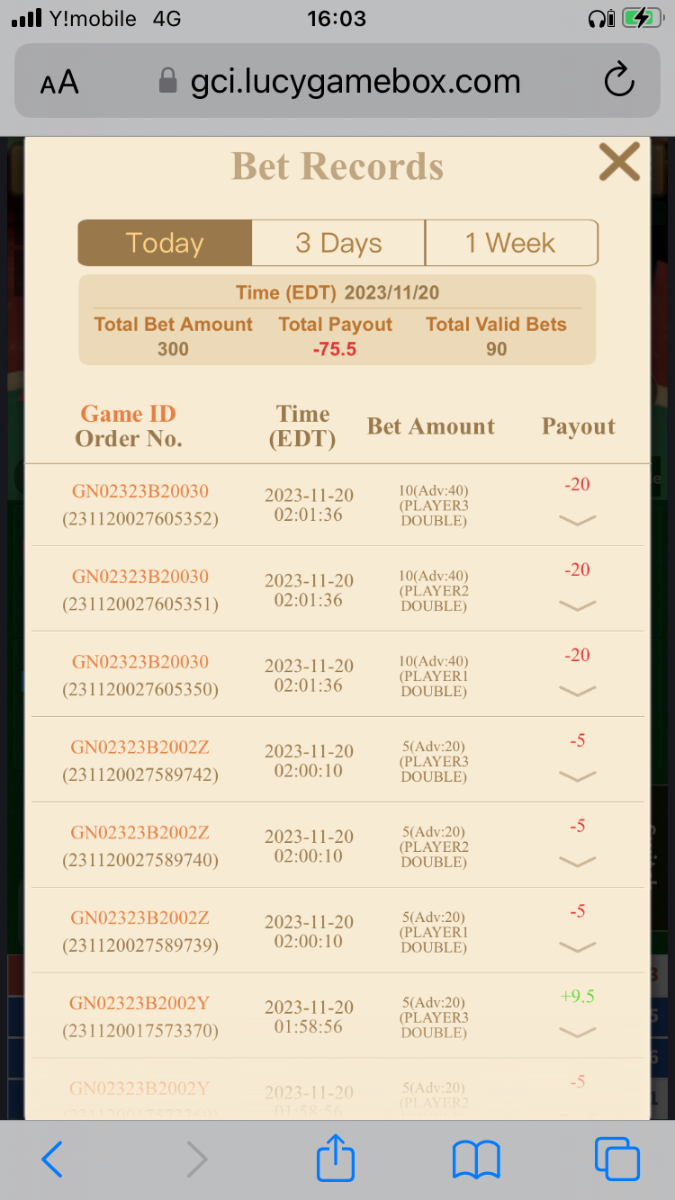Expand details for order 231120027605352
This screenshot has height=1200, width=675.
[578, 520]
